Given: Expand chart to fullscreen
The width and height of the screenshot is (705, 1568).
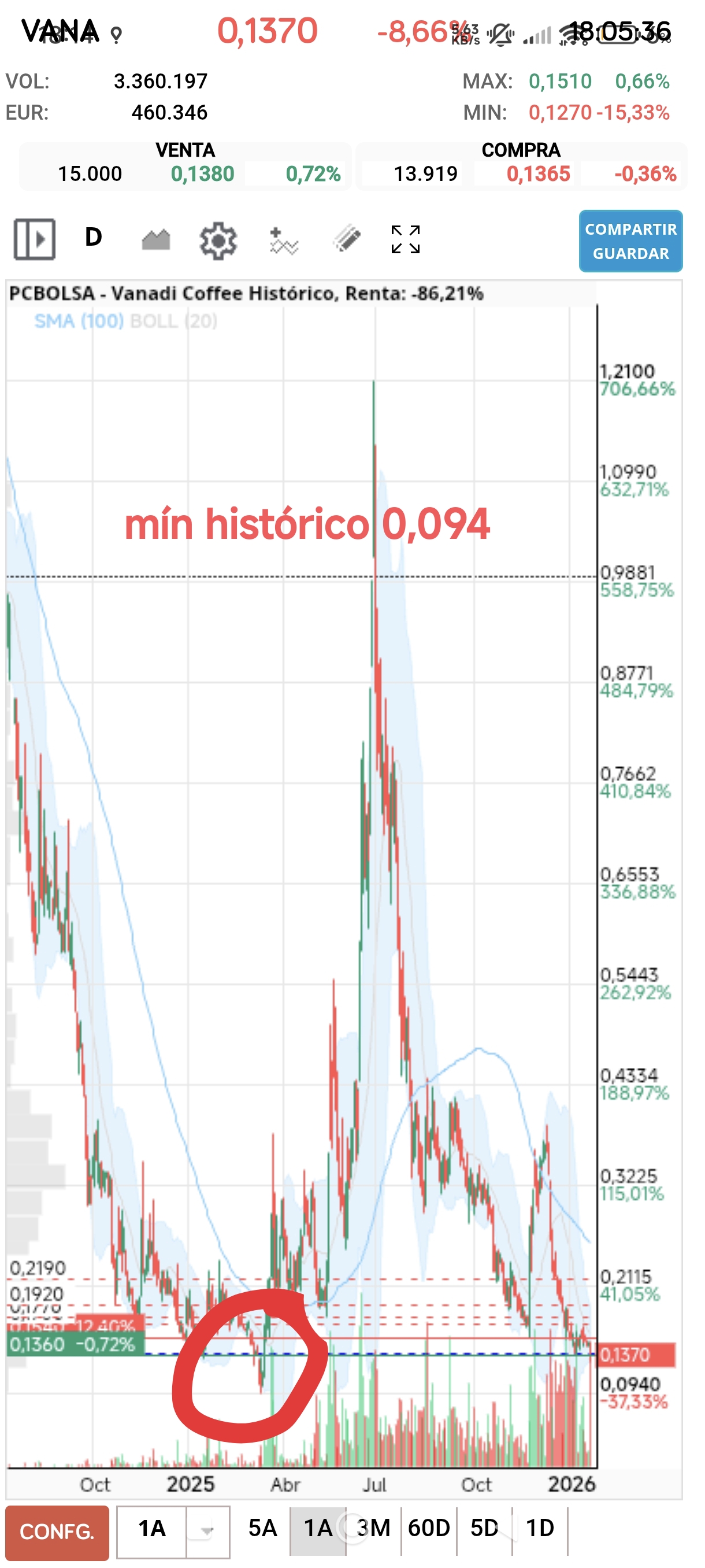Looking at the screenshot, I should [x=406, y=239].
